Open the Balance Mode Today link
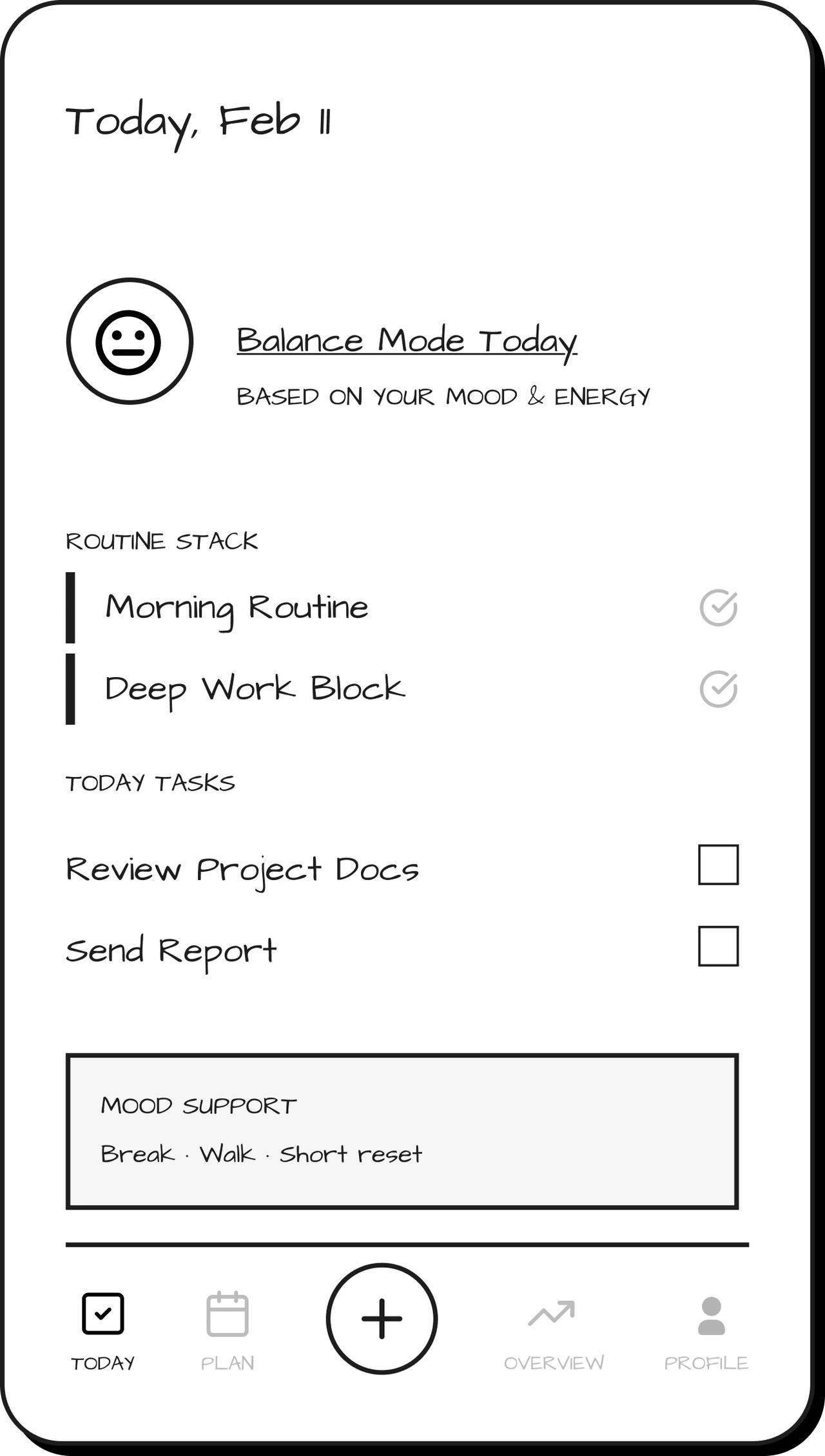825x1456 pixels. (406, 340)
